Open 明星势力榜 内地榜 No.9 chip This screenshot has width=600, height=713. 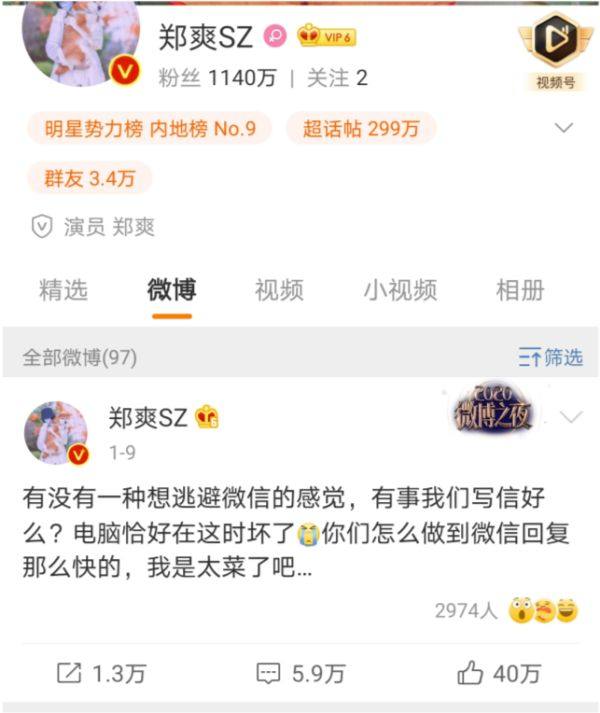pyautogui.click(x=150, y=128)
